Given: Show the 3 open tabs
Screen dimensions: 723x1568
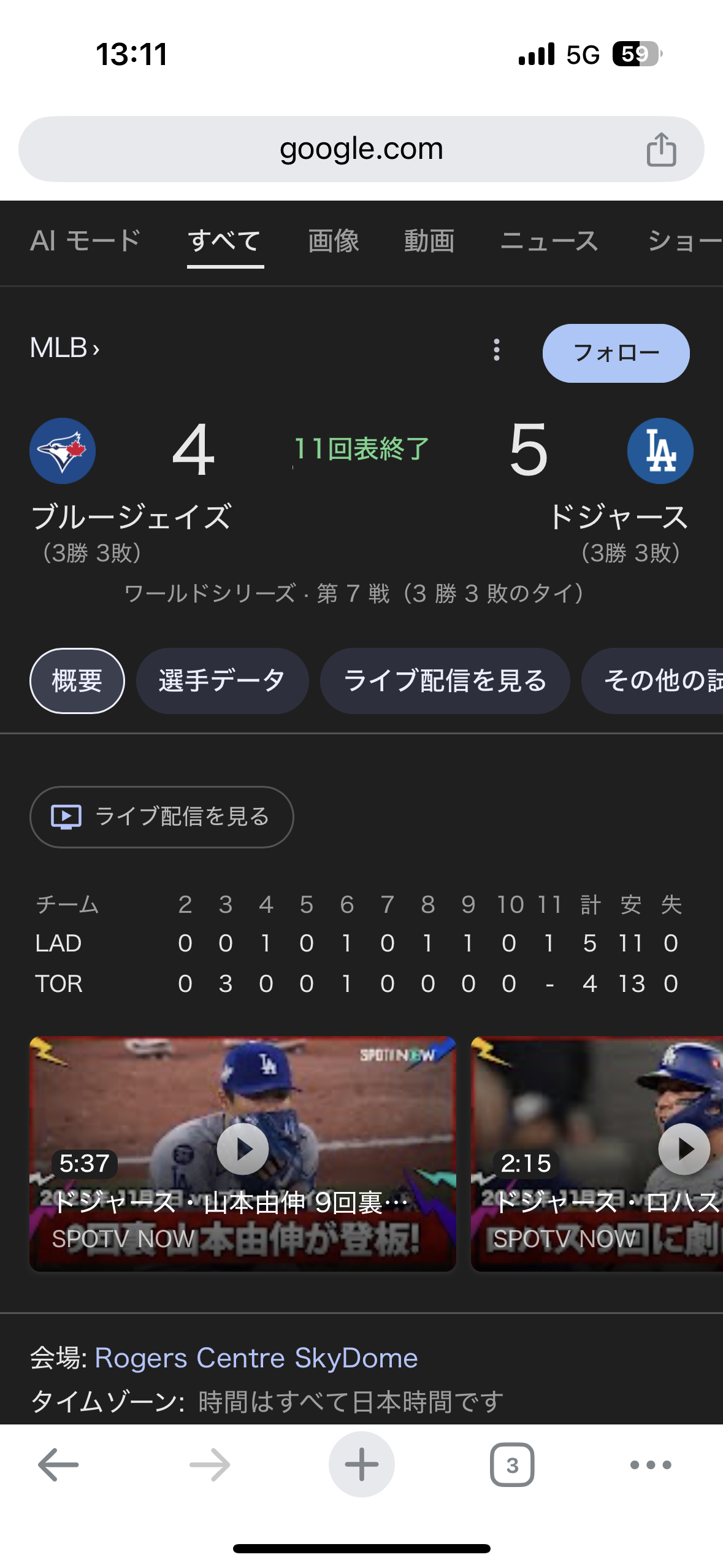Looking at the screenshot, I should pos(512,1465).
